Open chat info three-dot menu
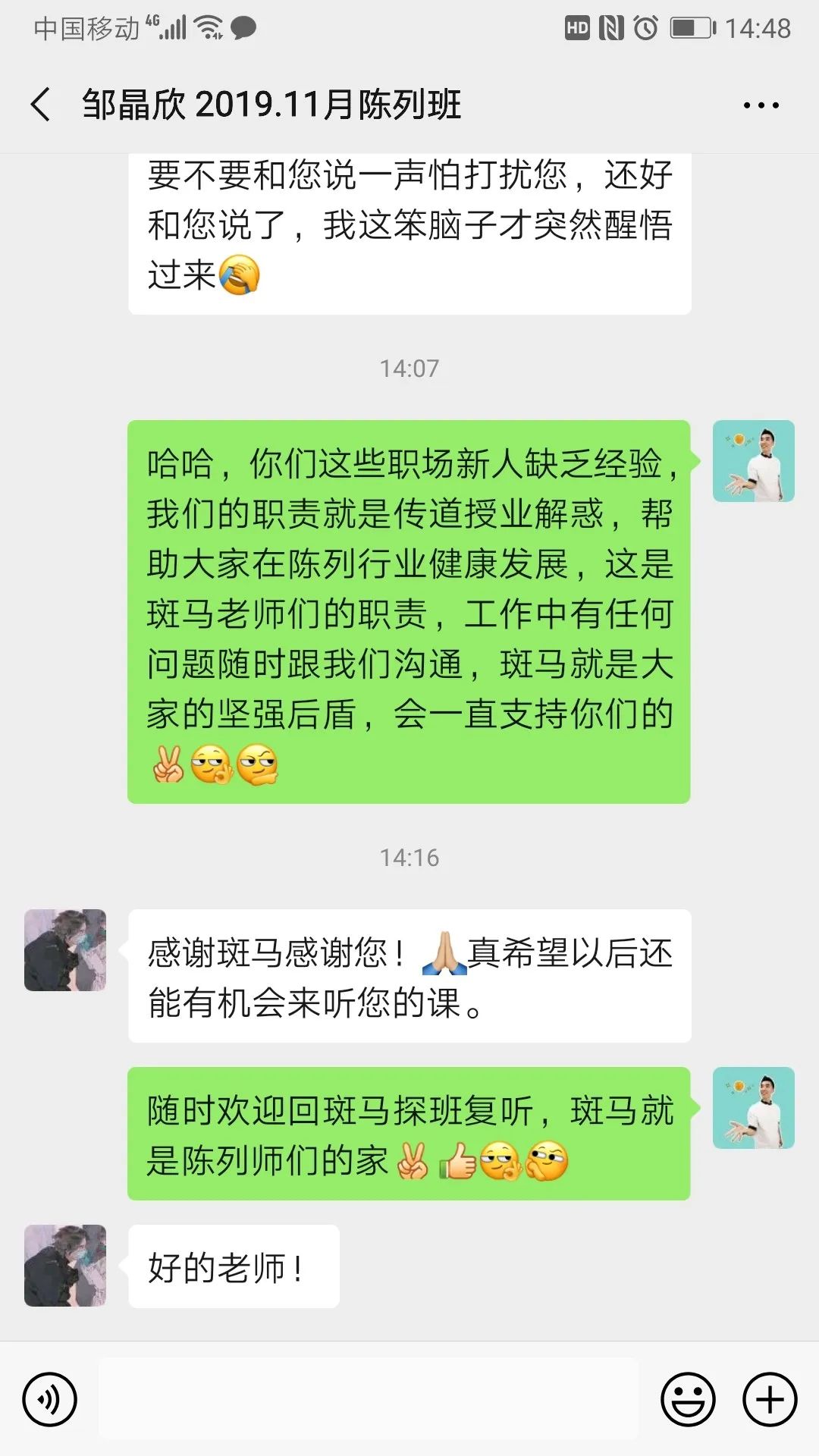This screenshot has height=1456, width=819. click(x=761, y=105)
